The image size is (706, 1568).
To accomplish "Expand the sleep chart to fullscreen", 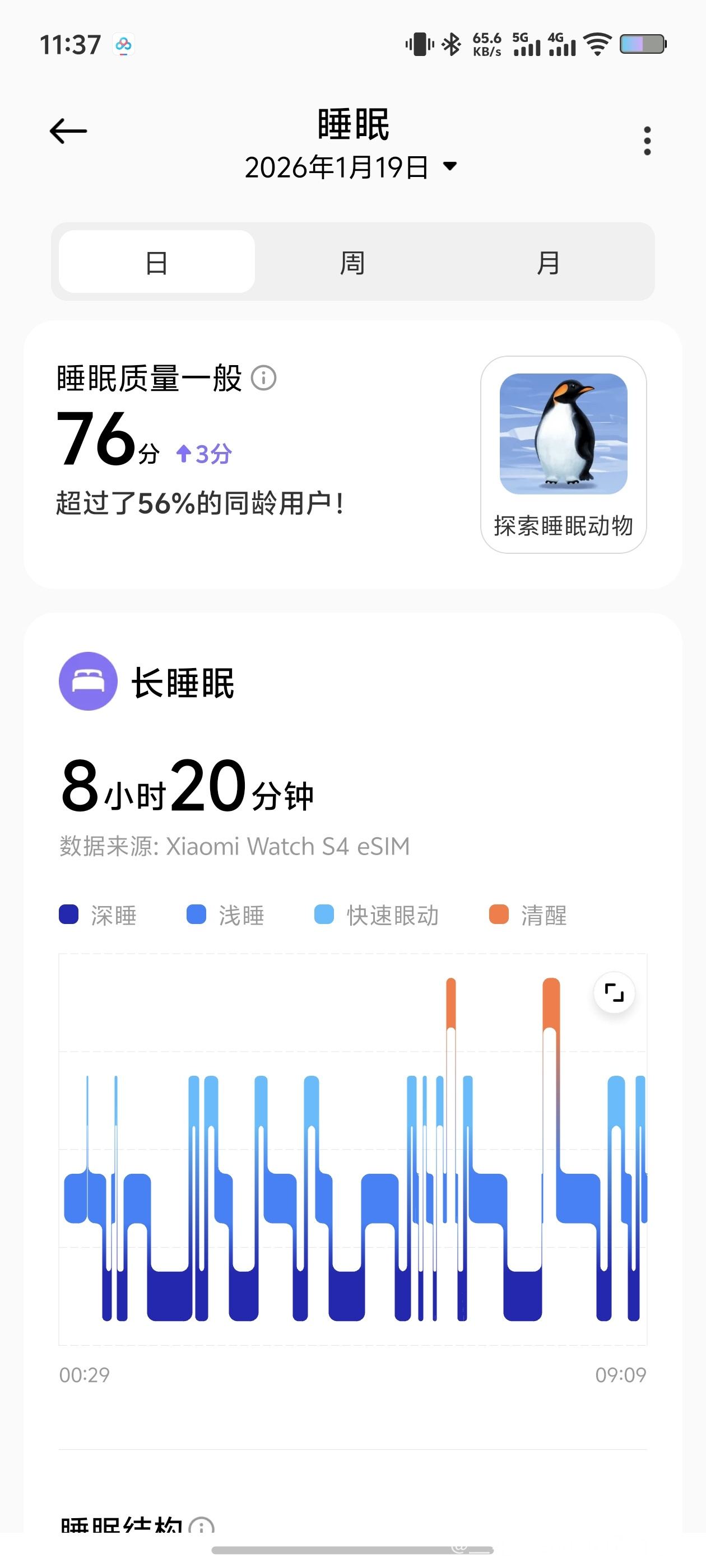I will click(614, 993).
